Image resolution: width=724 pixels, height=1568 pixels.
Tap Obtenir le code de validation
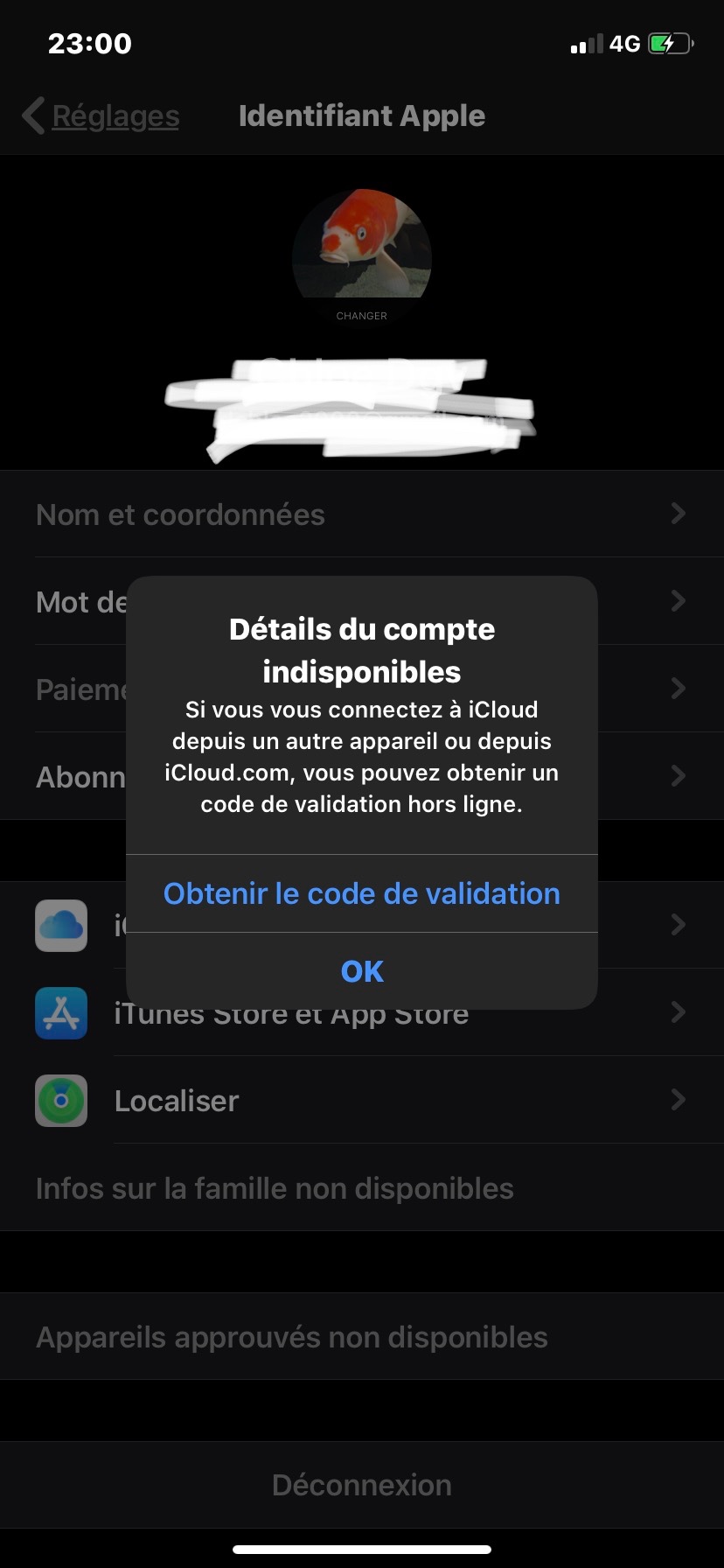point(361,893)
